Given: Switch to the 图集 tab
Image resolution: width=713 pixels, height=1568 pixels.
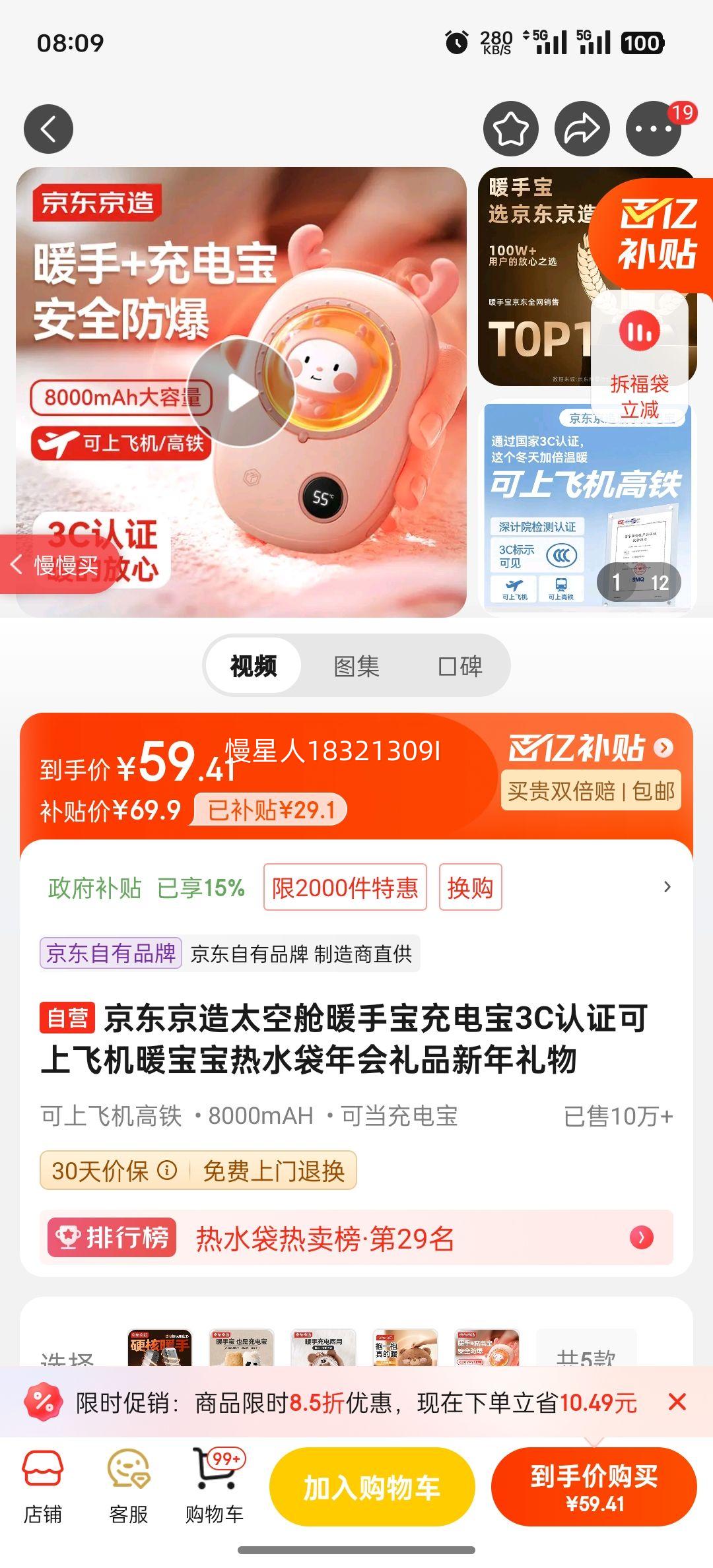Looking at the screenshot, I should (x=355, y=666).
